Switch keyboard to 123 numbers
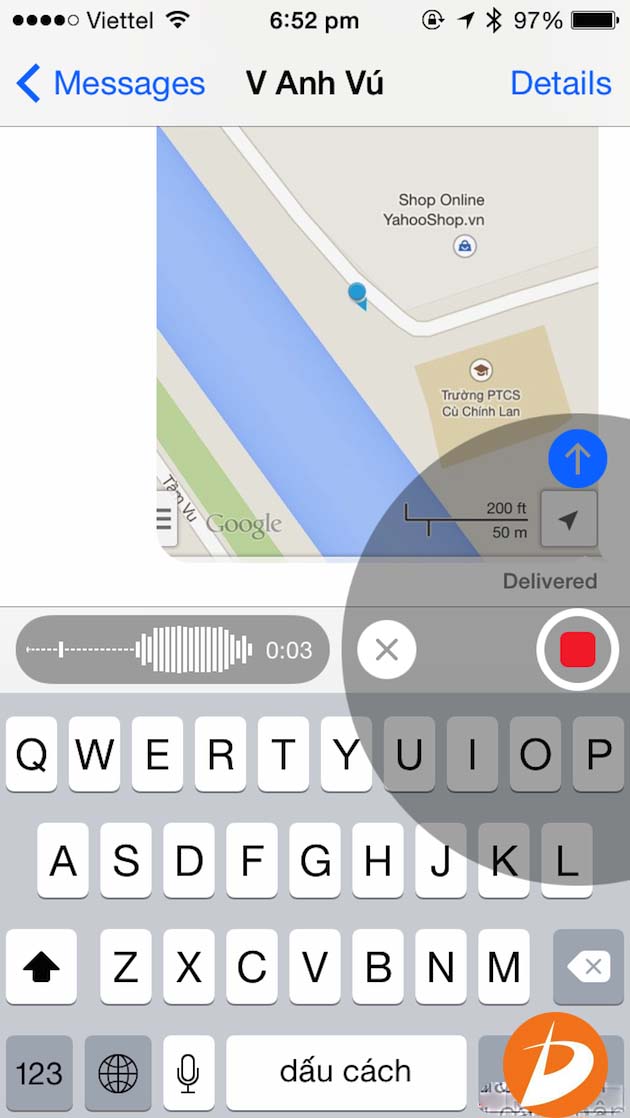This screenshot has height=1118, width=630. 39,1074
